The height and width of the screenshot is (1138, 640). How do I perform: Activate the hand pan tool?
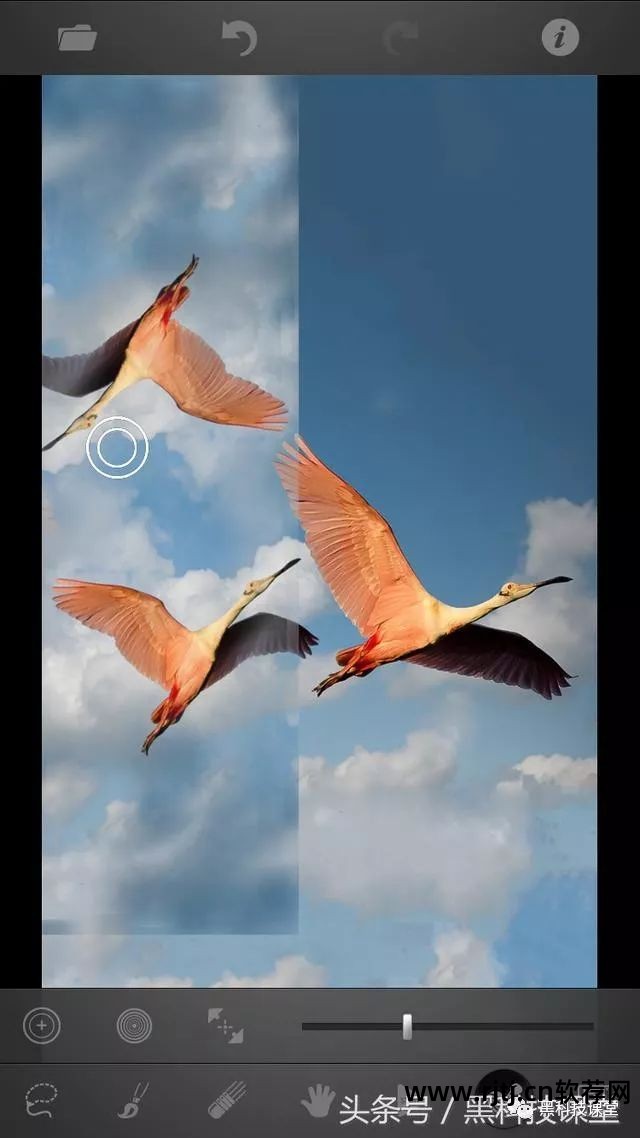[318, 1100]
